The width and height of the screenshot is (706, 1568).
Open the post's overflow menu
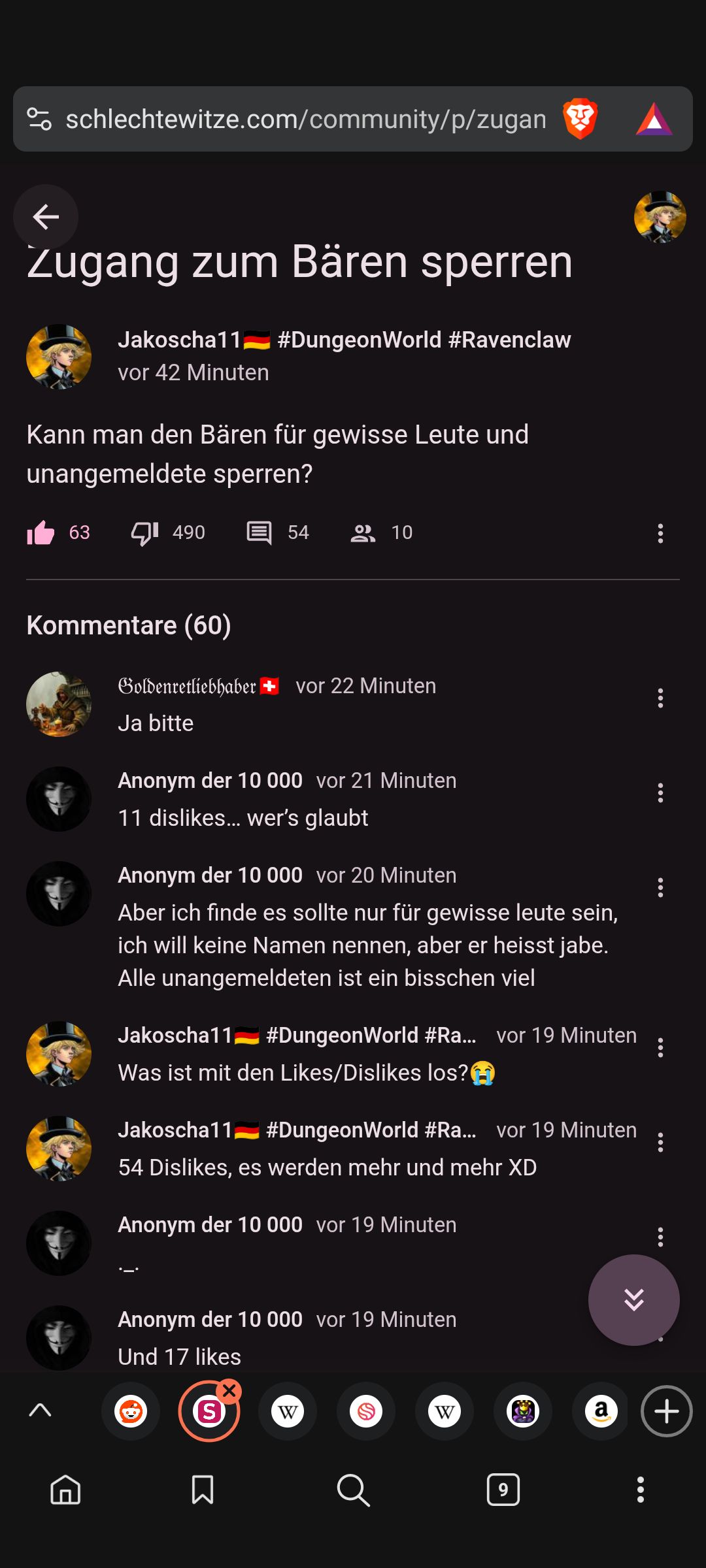(x=660, y=533)
